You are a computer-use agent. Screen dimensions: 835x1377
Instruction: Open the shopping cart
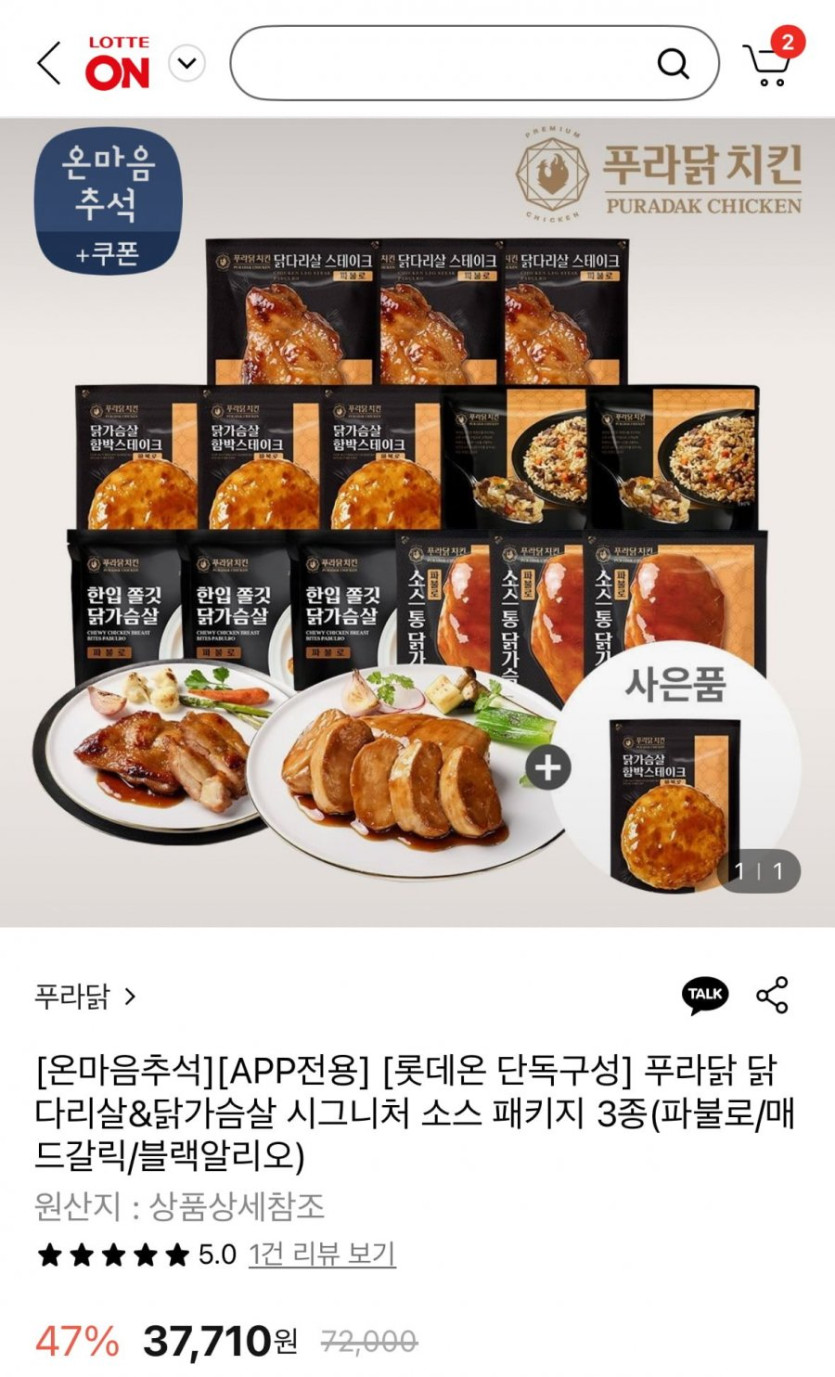click(x=769, y=62)
